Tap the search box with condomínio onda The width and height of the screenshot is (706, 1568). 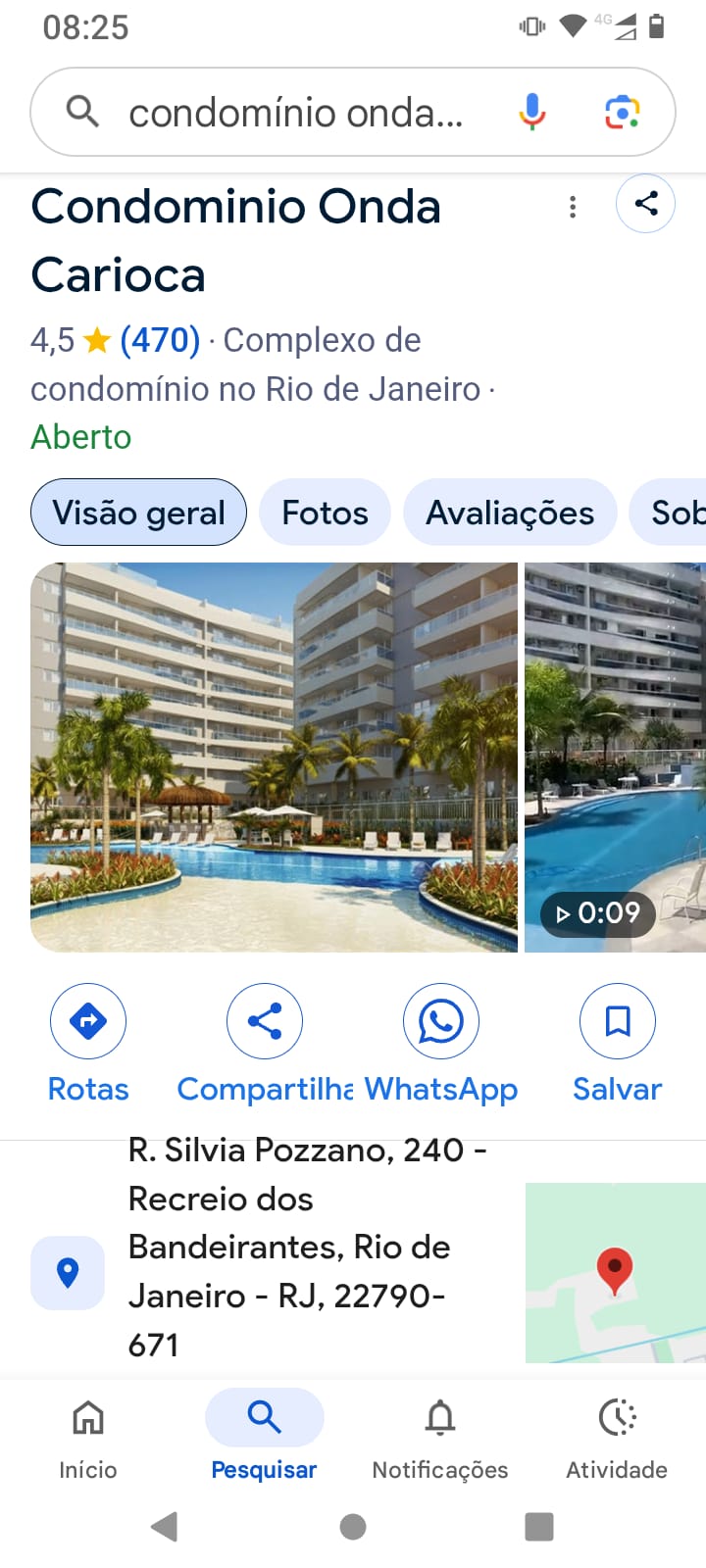[x=294, y=113]
